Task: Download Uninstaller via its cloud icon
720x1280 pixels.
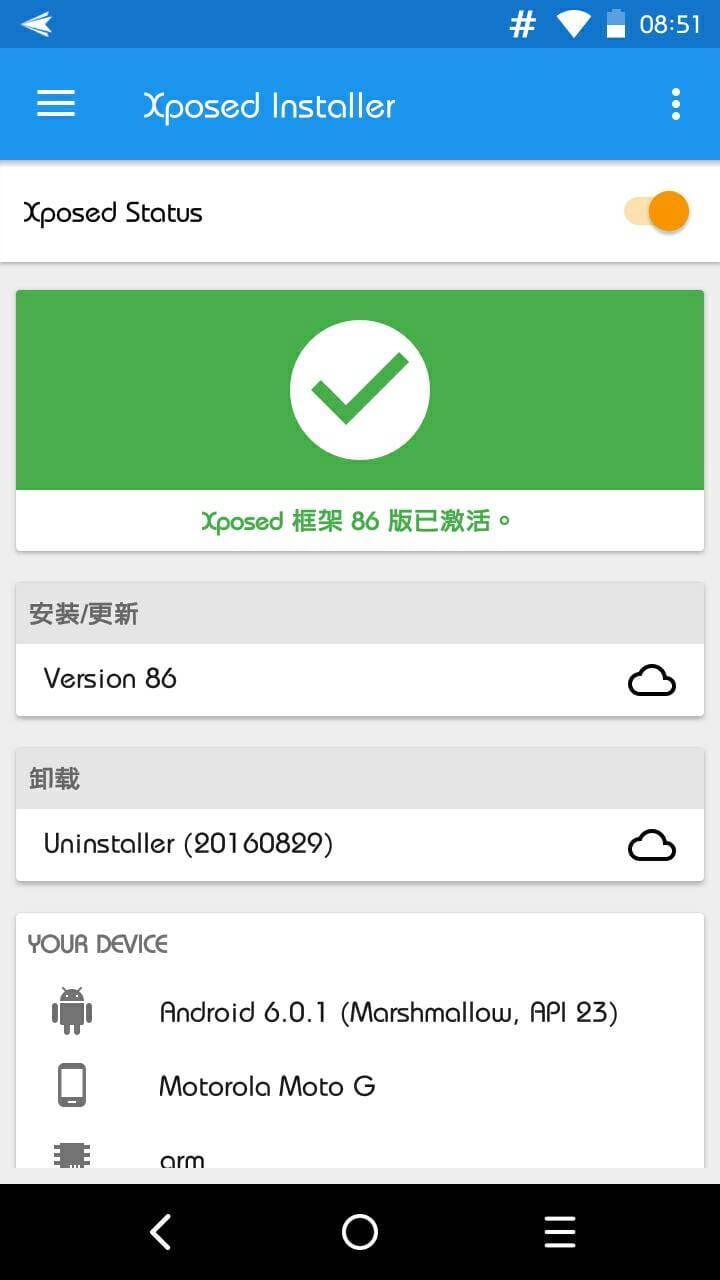Action: (651, 845)
